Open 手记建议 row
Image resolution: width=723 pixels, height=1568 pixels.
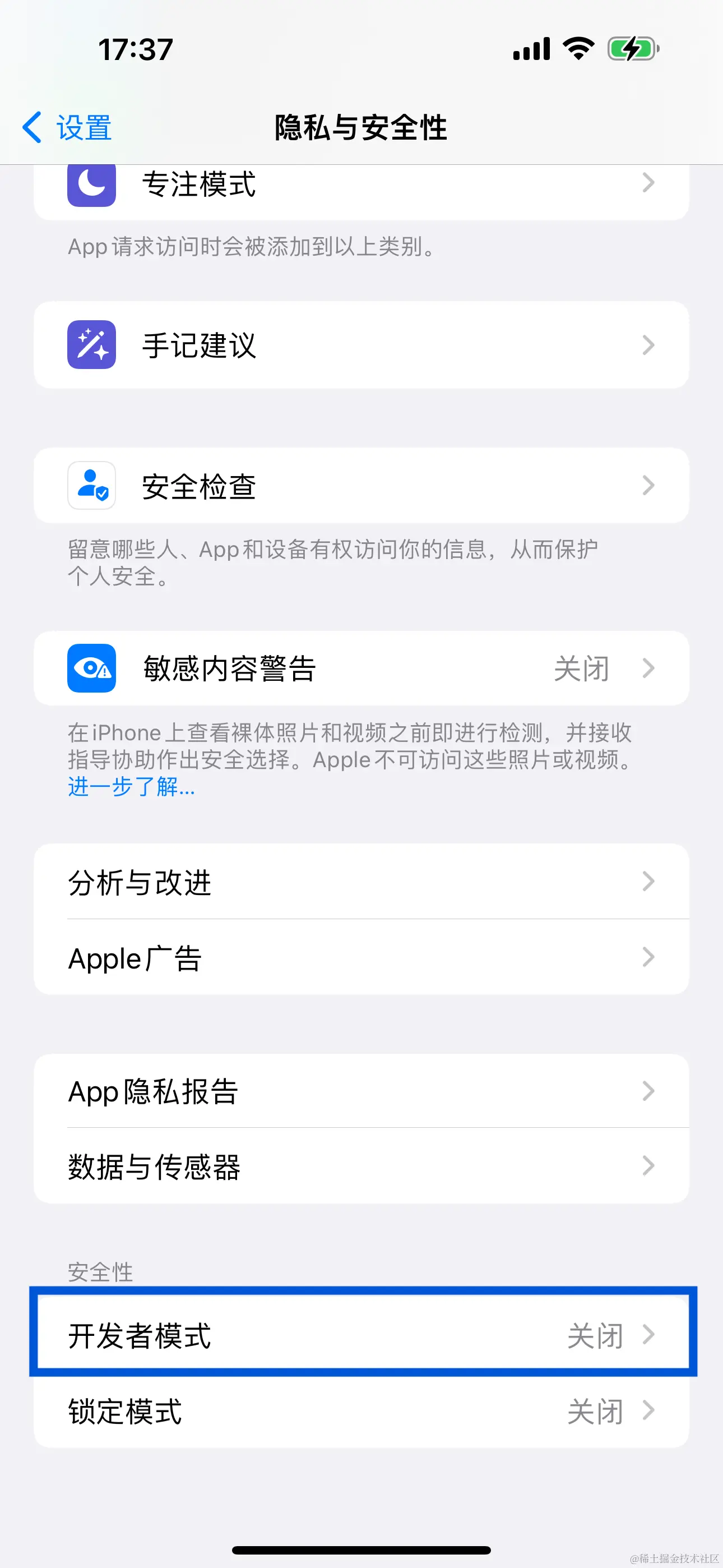point(360,344)
